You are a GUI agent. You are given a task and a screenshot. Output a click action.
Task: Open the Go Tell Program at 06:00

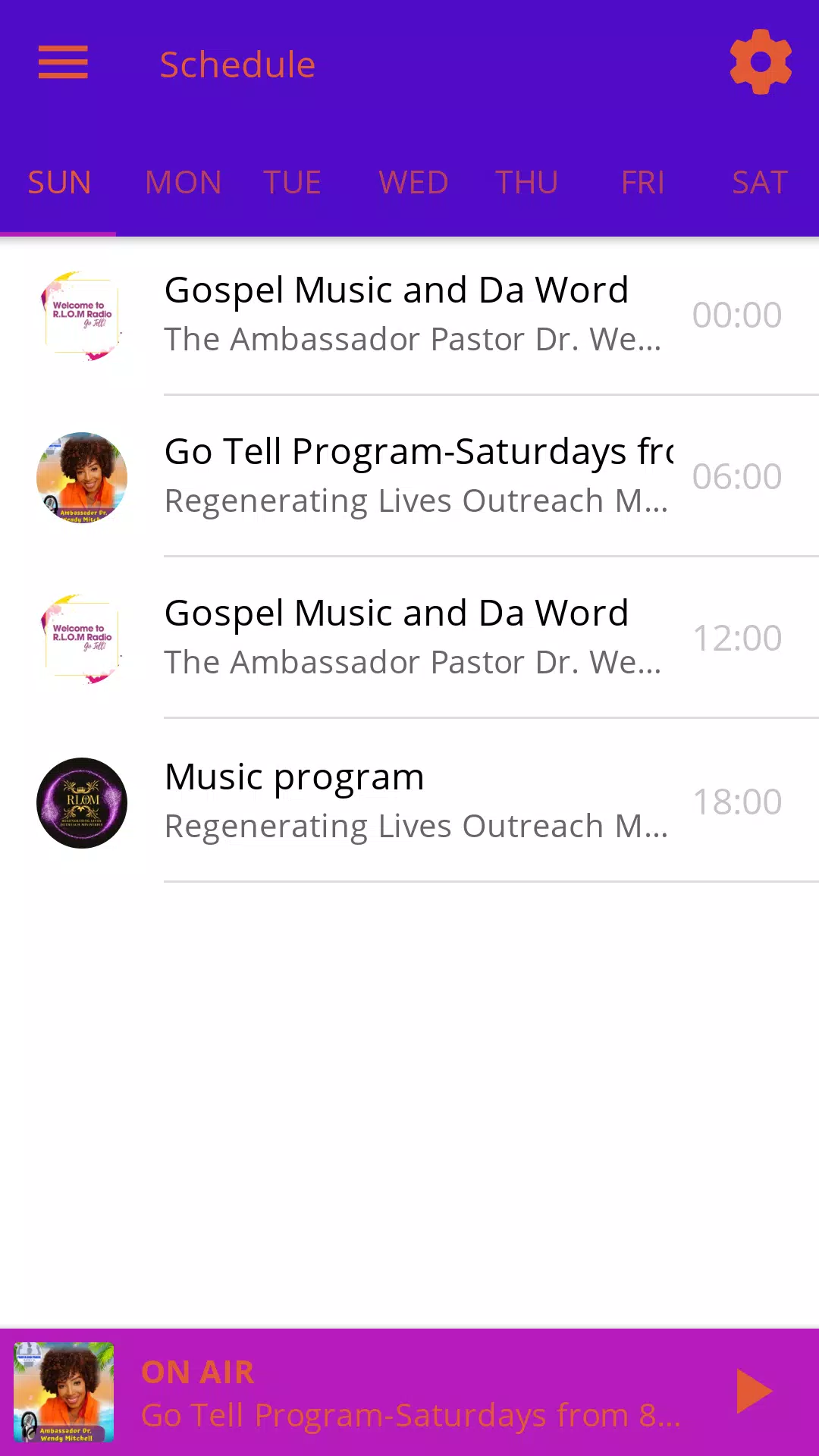[x=409, y=476]
